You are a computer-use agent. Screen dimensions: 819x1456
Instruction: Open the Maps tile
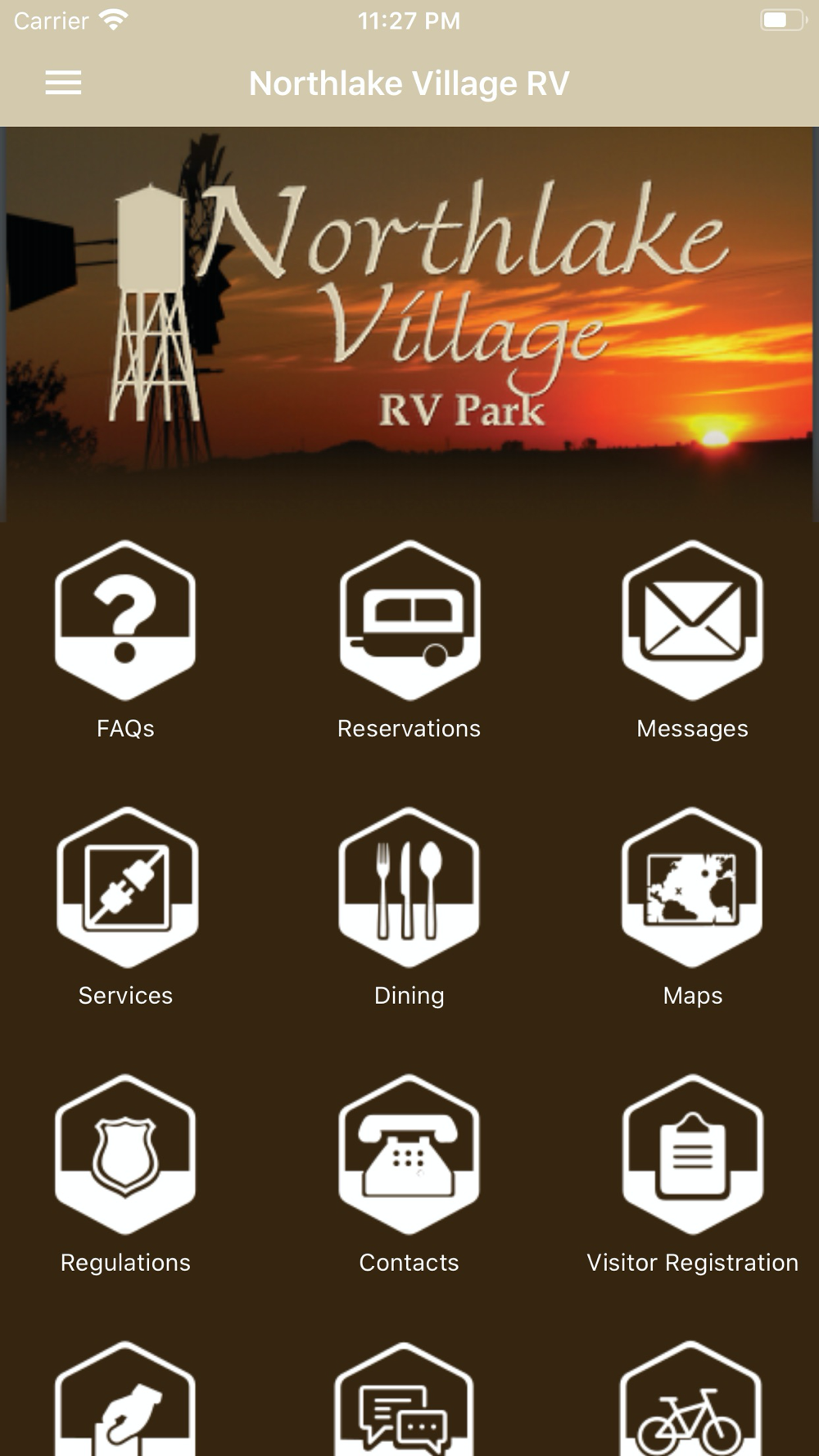click(x=693, y=888)
